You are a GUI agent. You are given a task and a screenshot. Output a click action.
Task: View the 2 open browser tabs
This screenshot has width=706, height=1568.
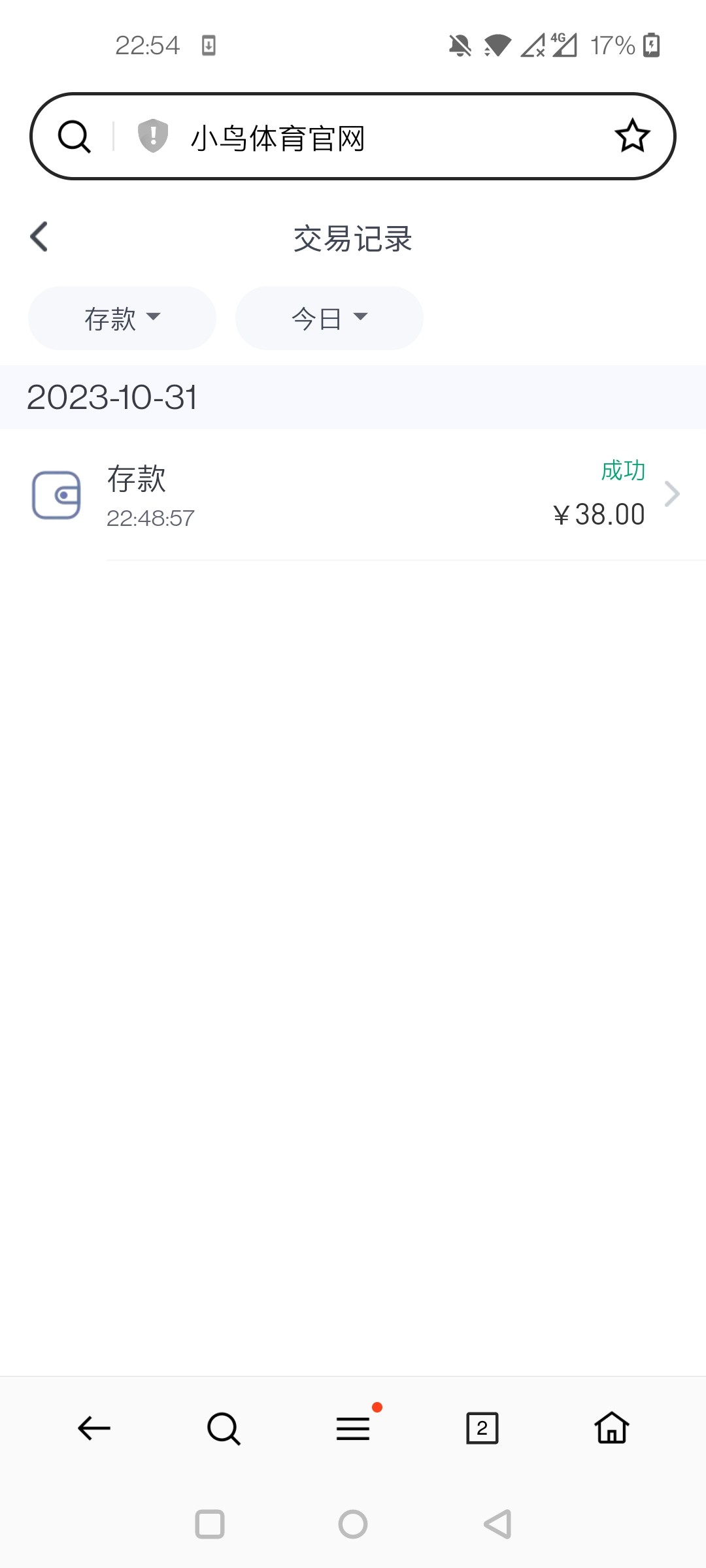coord(482,1428)
